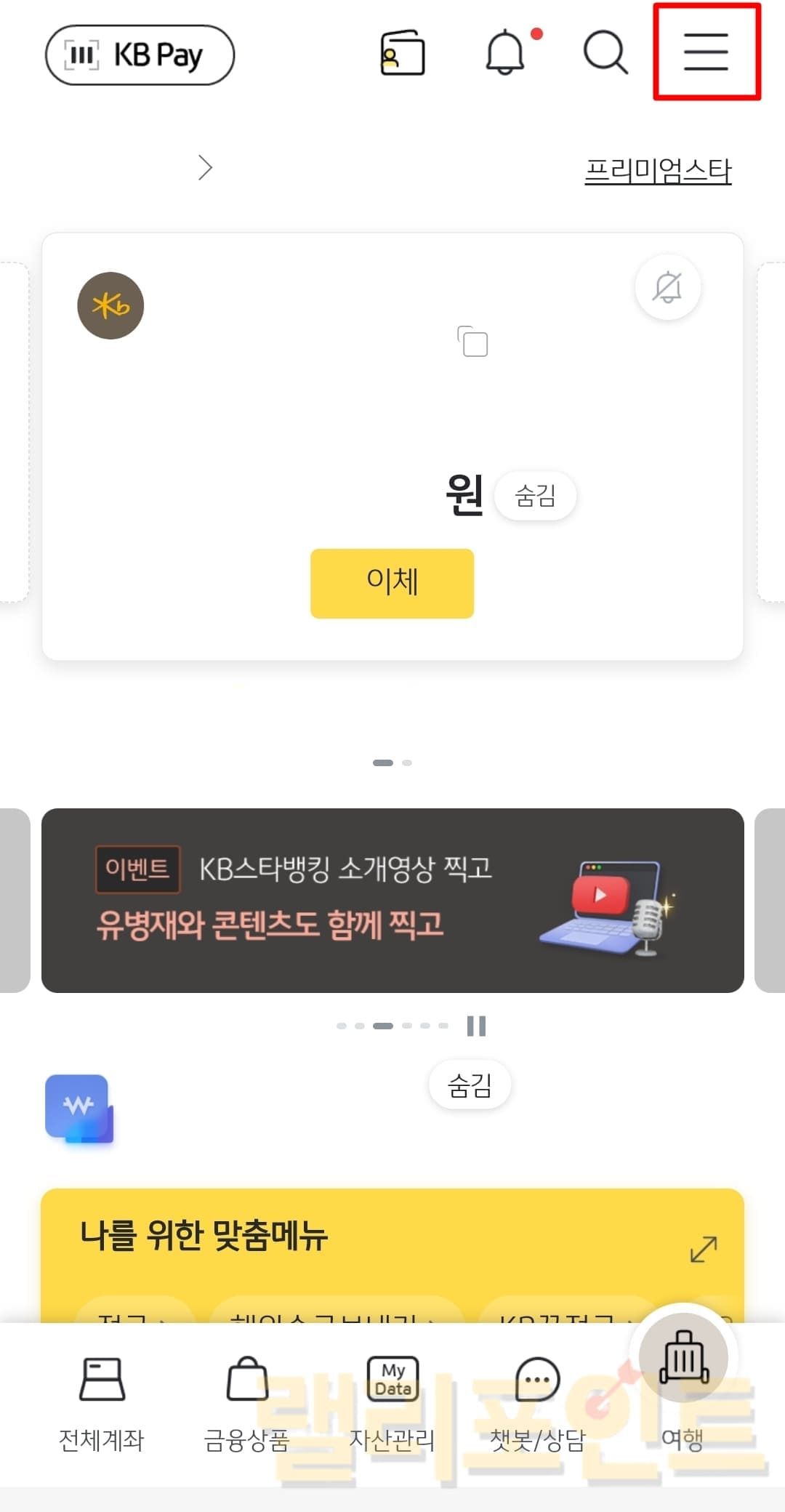Pause the banner auto-slide
Viewport: 785px width, 1512px height.
[476, 1026]
